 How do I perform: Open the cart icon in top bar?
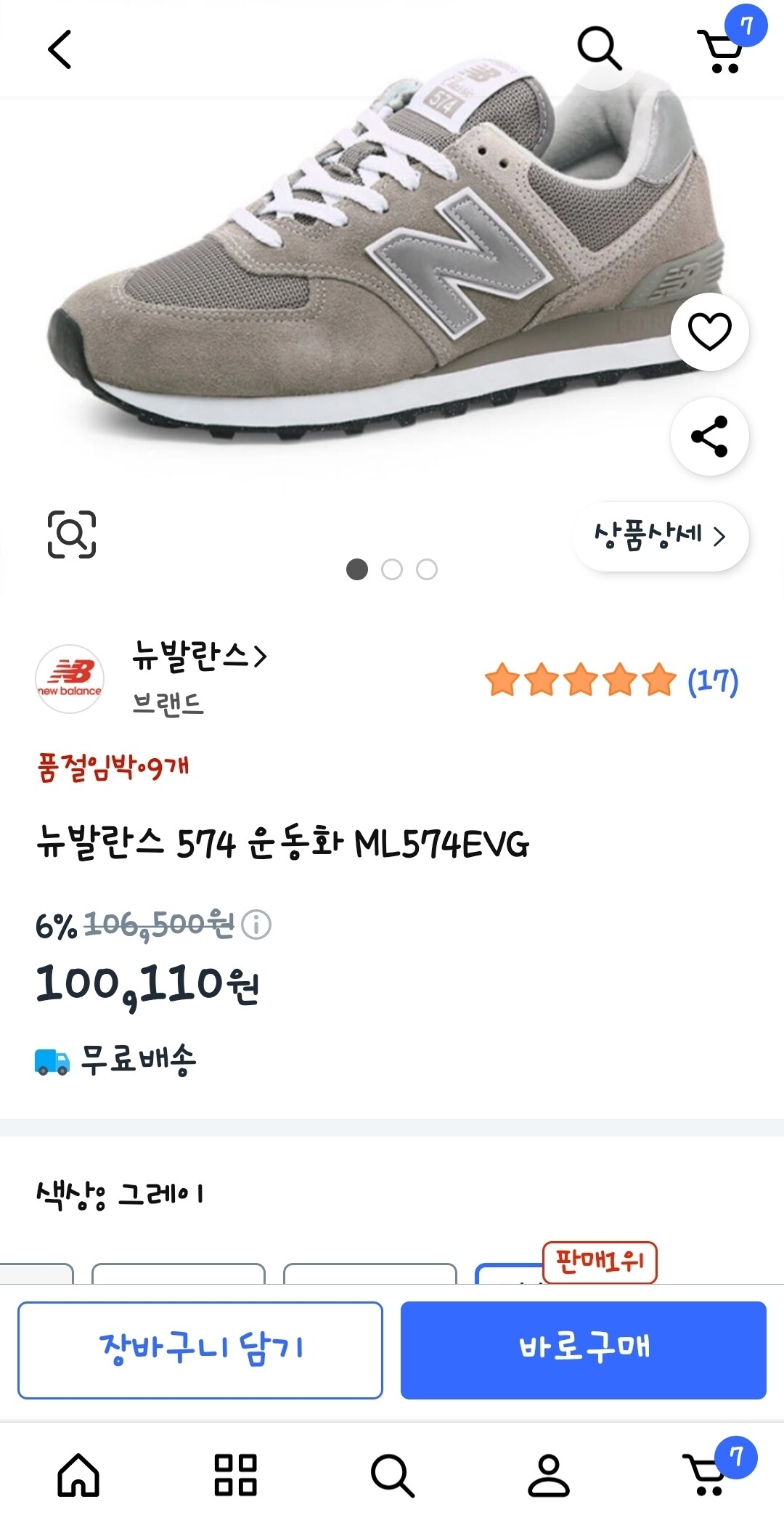721,51
